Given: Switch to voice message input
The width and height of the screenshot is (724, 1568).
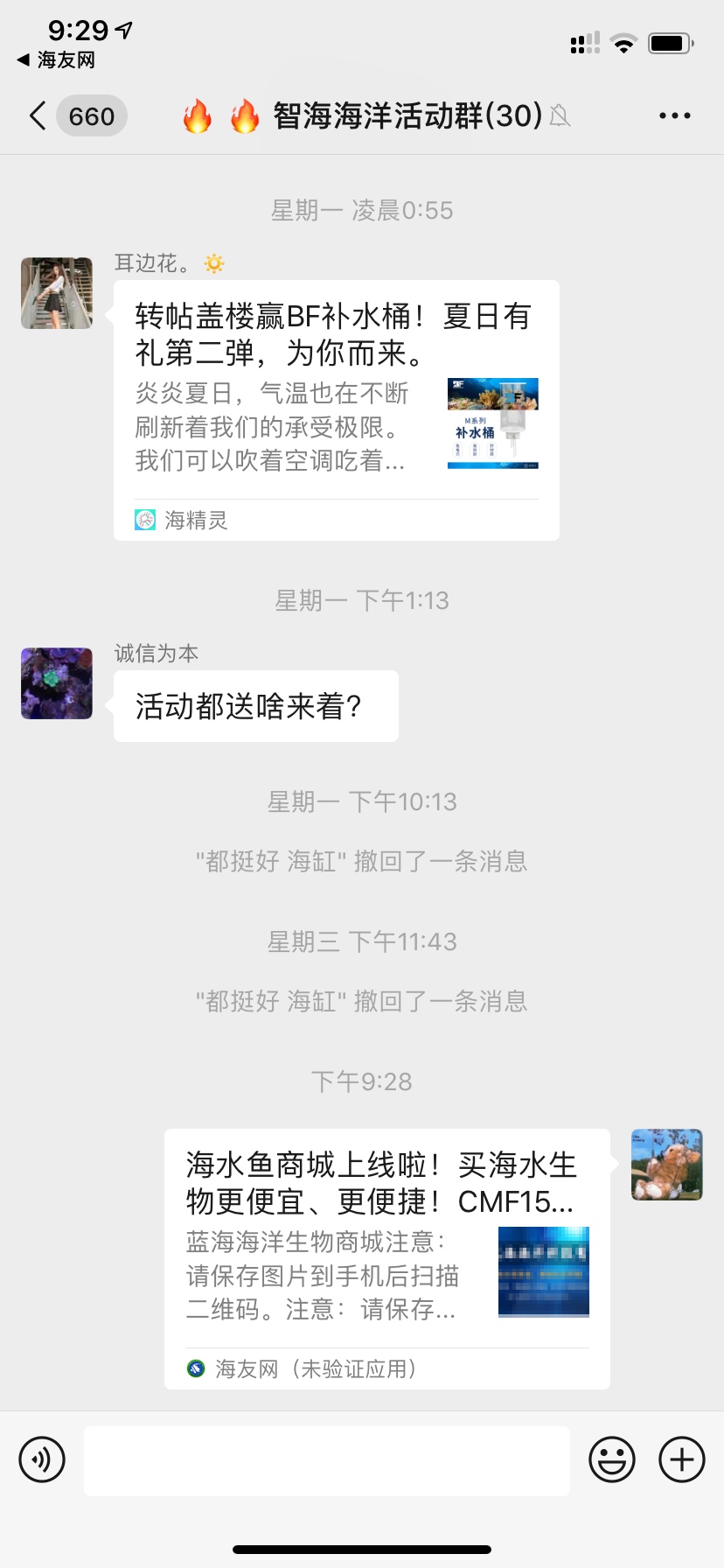Looking at the screenshot, I should coord(42,1459).
